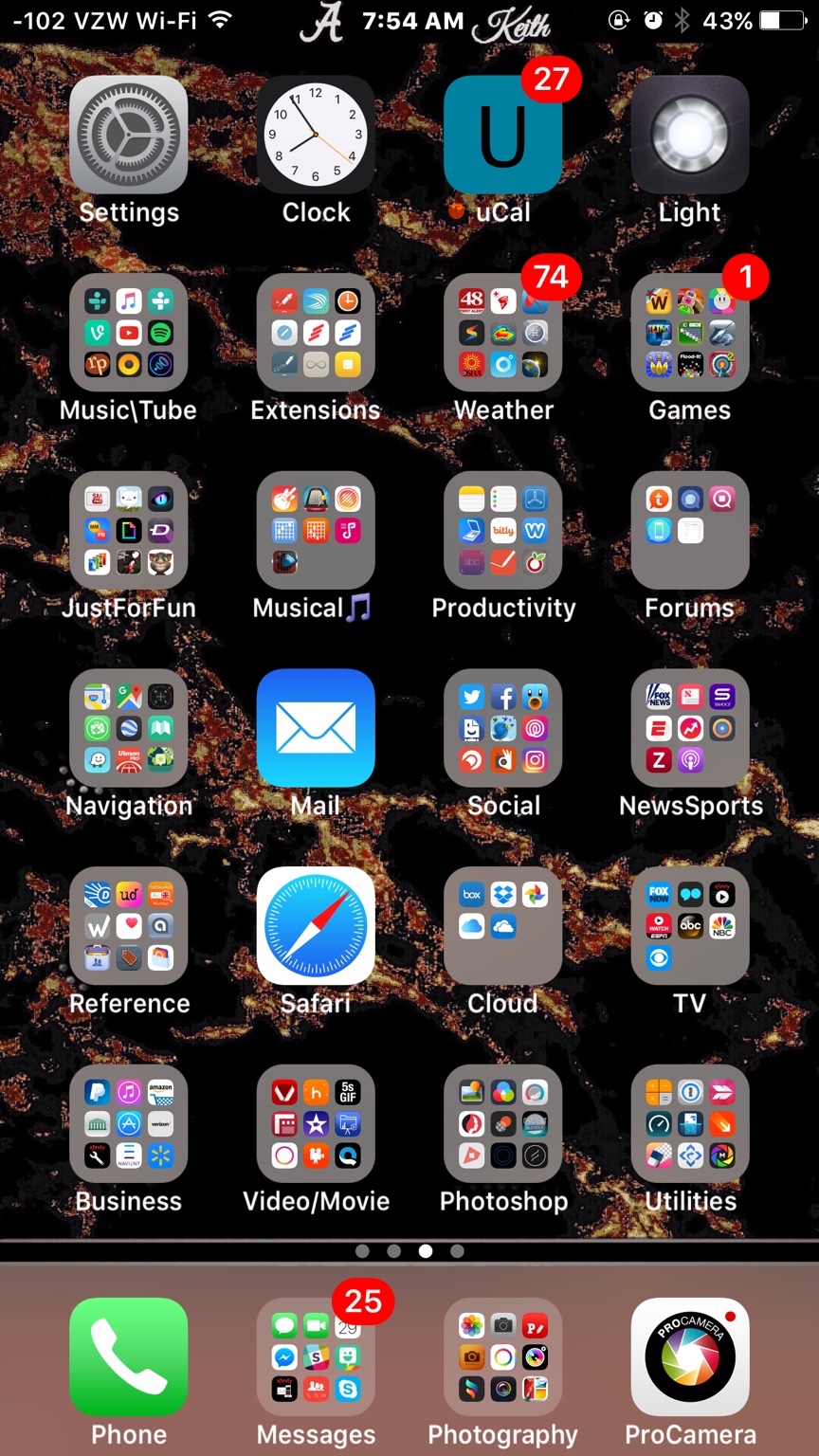819x1456 pixels.
Task: Launch the Clock app
Action: coord(316,135)
